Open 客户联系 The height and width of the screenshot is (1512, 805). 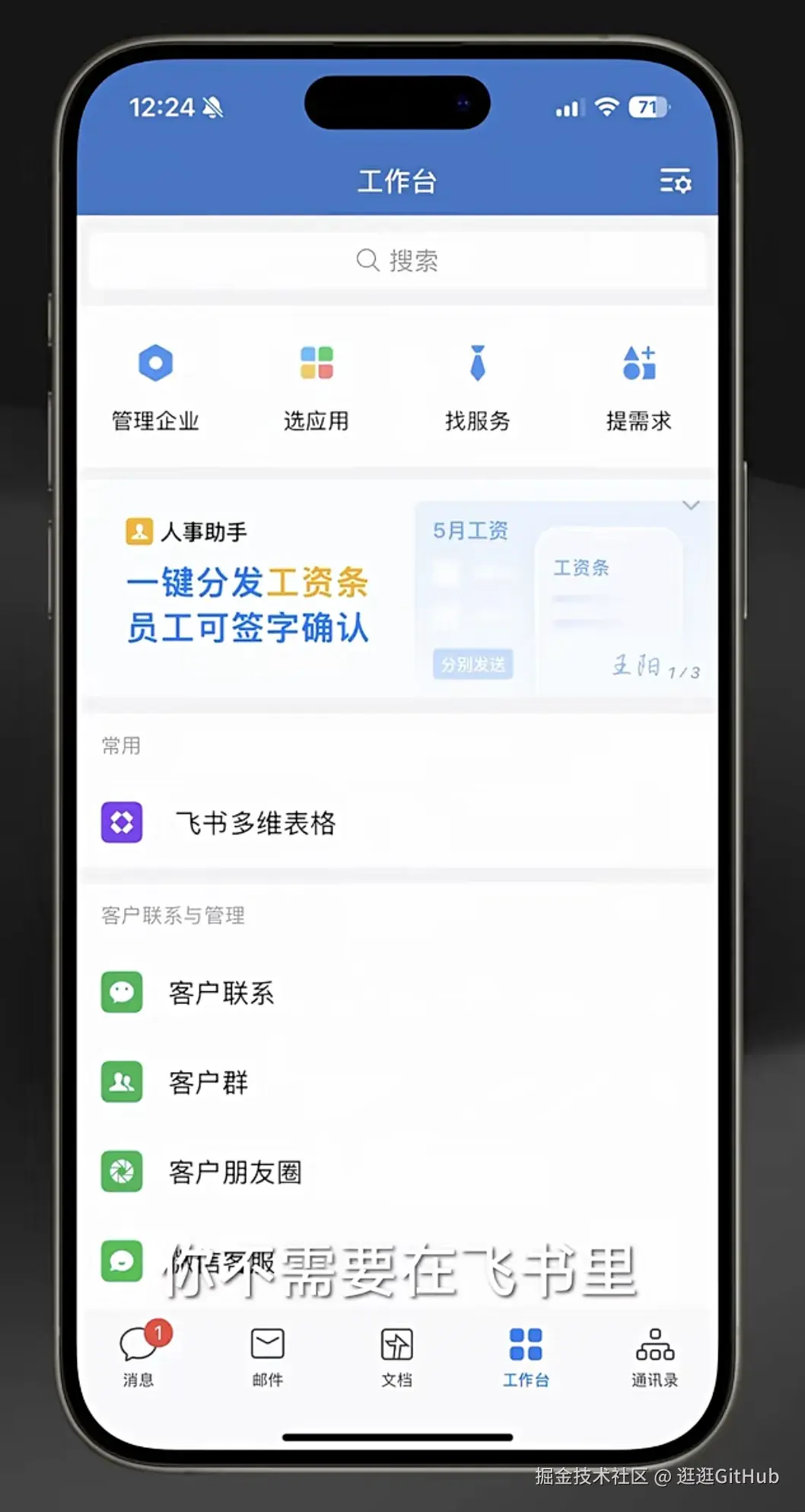coord(221,993)
